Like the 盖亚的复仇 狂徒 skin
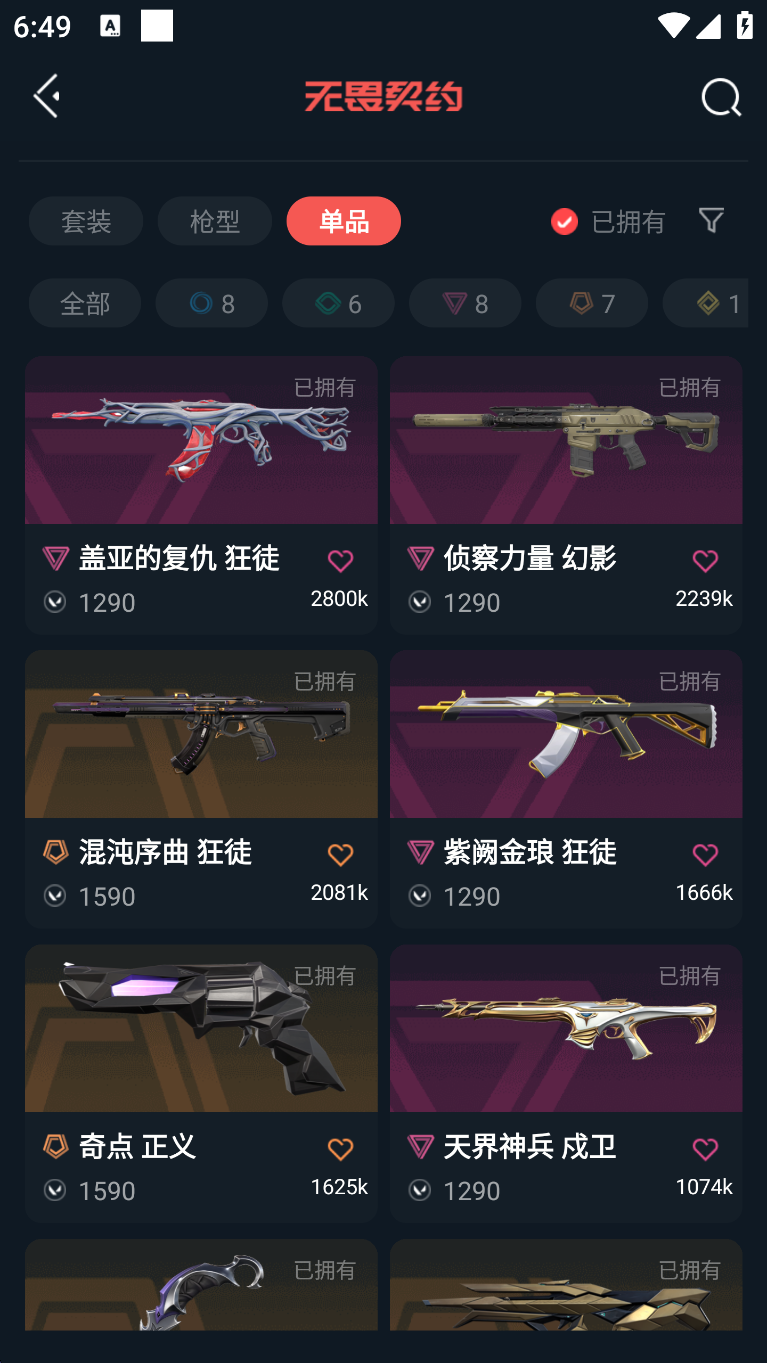767x1363 pixels. (x=340, y=561)
